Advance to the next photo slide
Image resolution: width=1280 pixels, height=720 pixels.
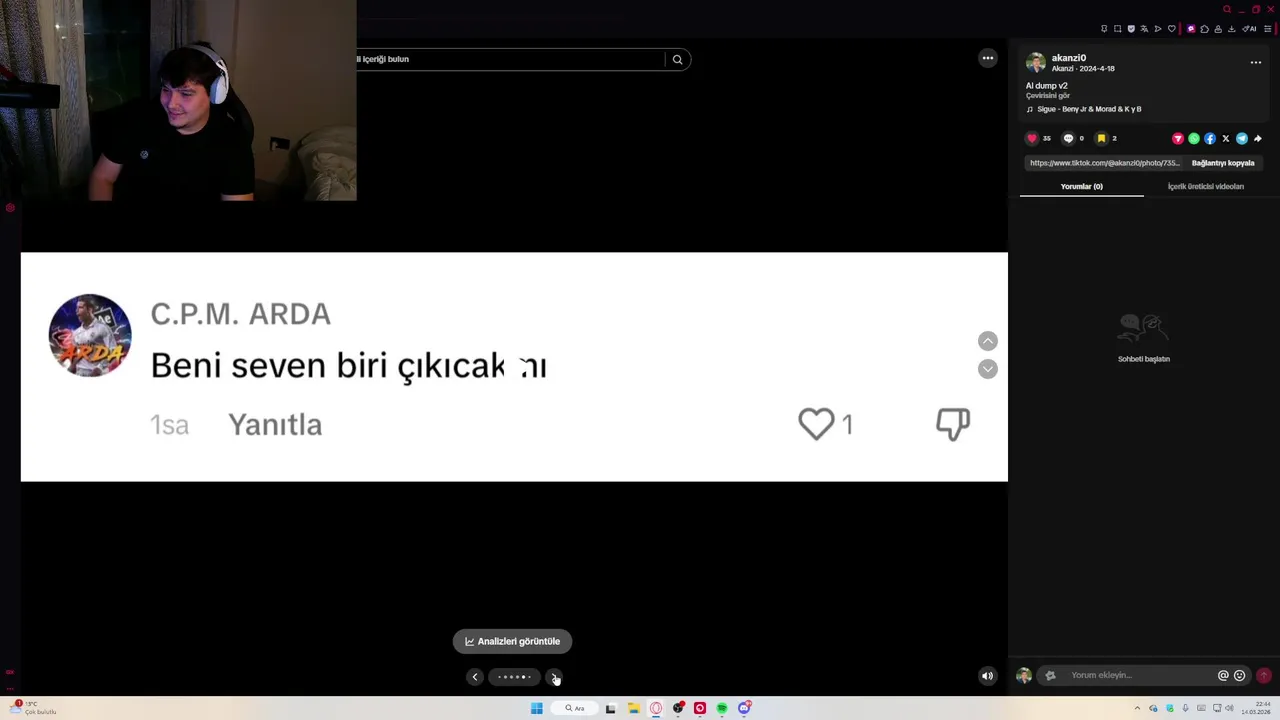tap(554, 677)
